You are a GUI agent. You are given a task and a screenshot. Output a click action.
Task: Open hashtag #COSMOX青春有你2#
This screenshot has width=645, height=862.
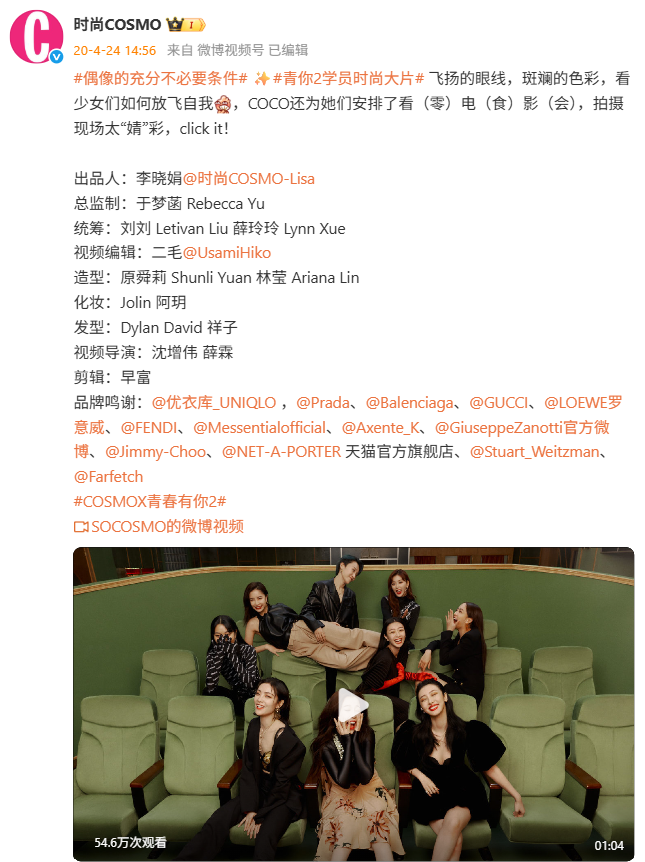point(150,502)
